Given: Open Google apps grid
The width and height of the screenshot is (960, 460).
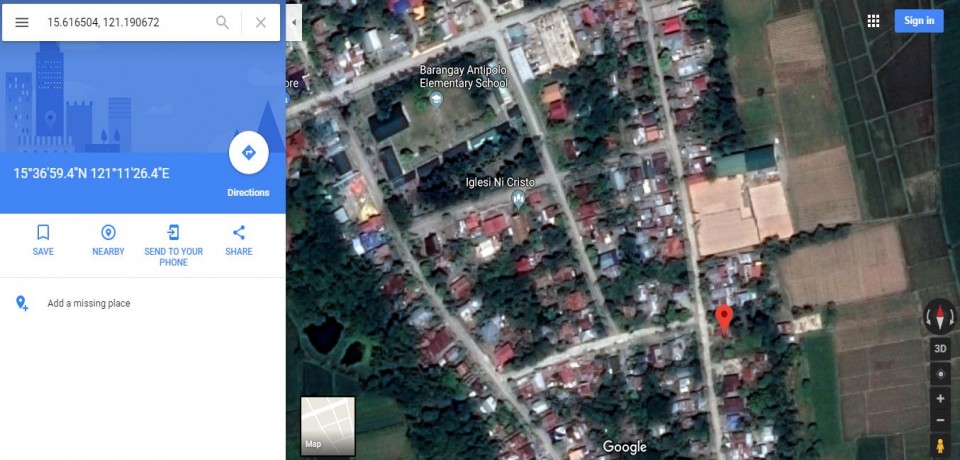Looking at the screenshot, I should pos(873,21).
